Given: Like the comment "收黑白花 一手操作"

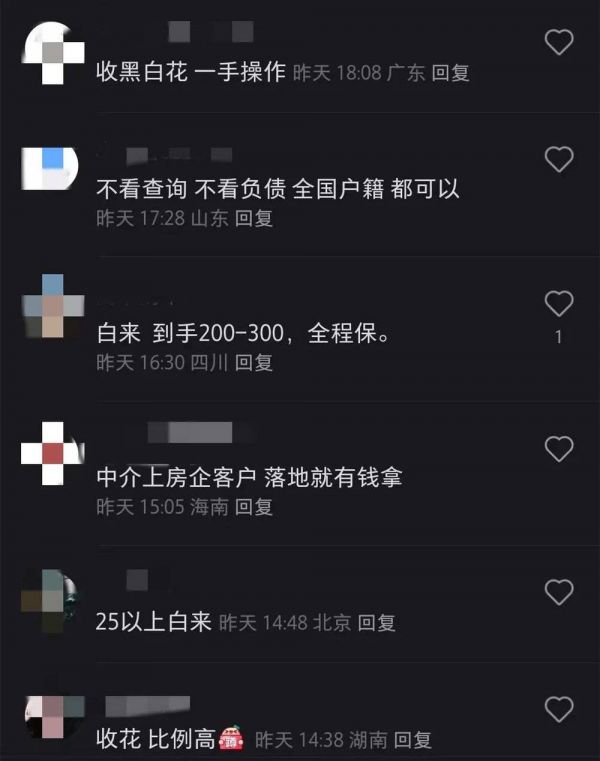Looking at the screenshot, I should [558, 42].
